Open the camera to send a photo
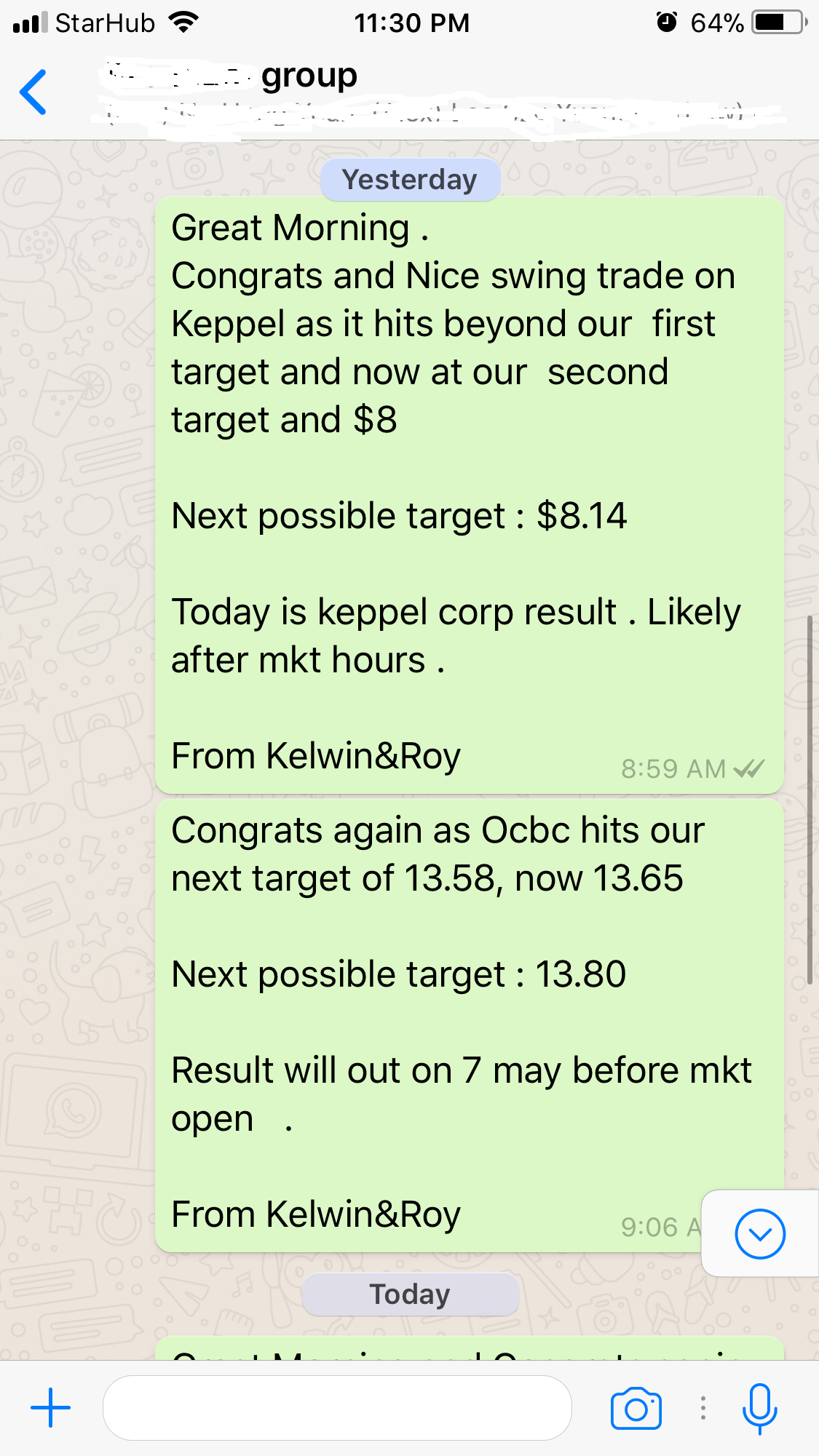 tap(636, 1408)
